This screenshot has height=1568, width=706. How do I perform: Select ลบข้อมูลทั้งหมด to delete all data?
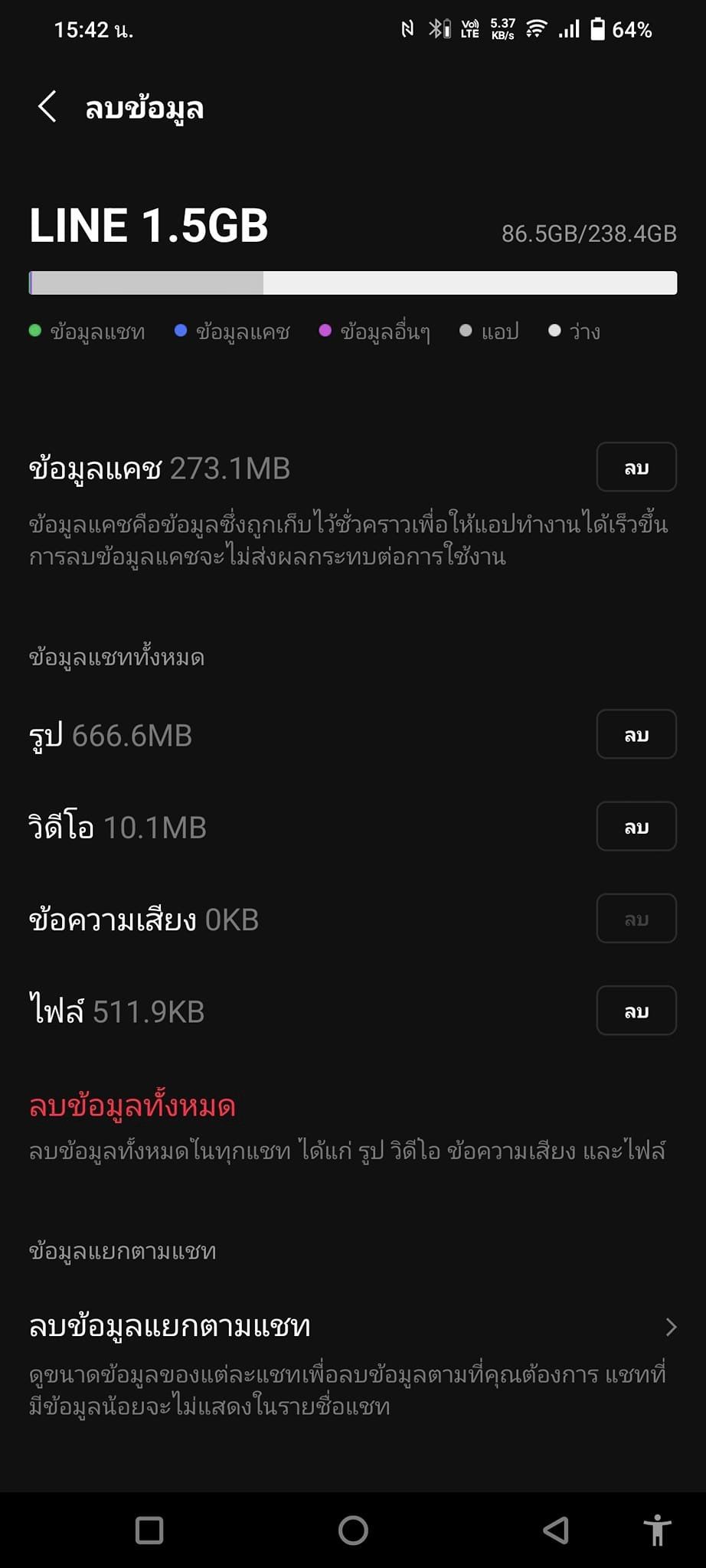click(132, 1106)
